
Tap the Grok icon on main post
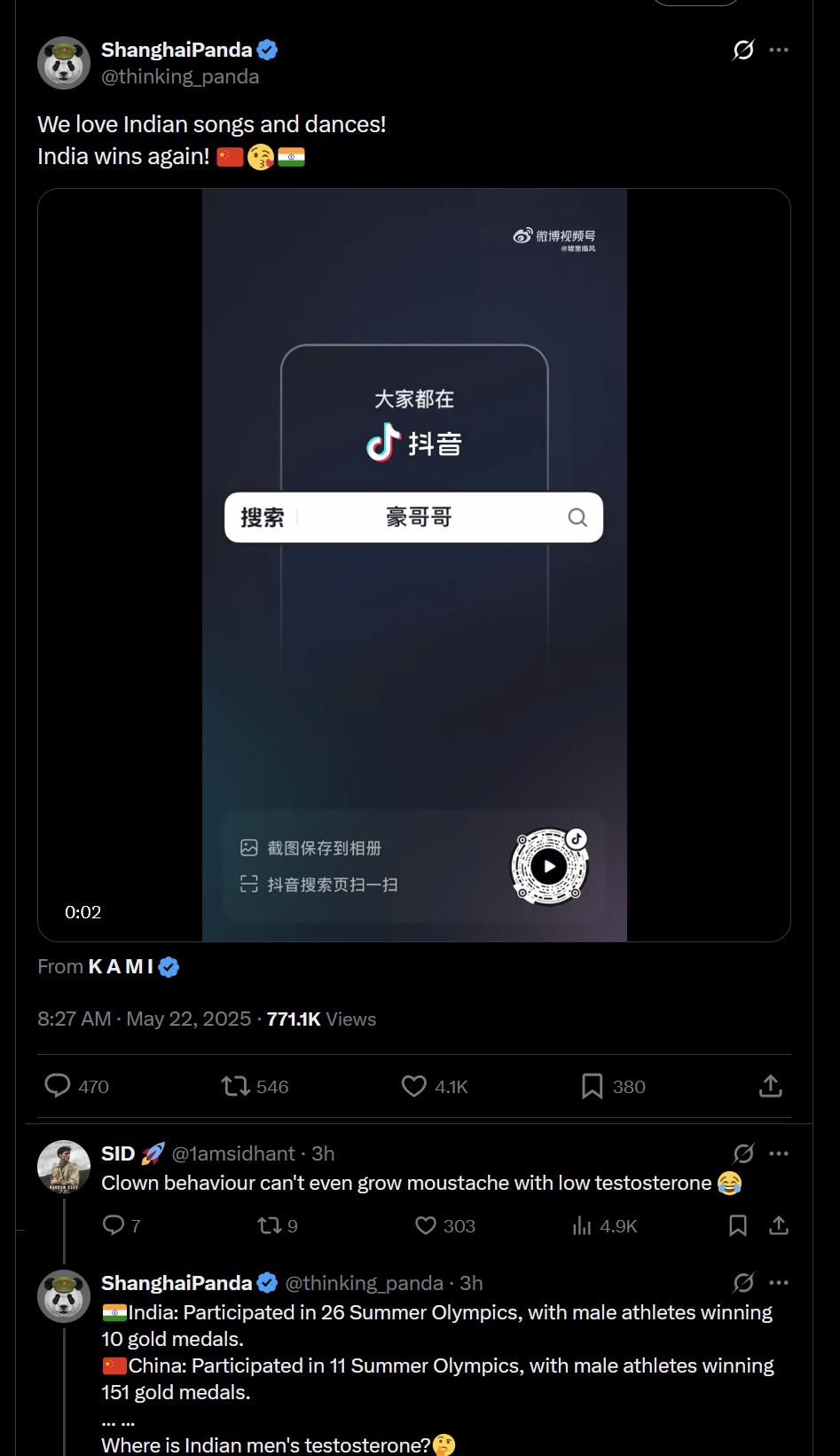click(x=743, y=50)
